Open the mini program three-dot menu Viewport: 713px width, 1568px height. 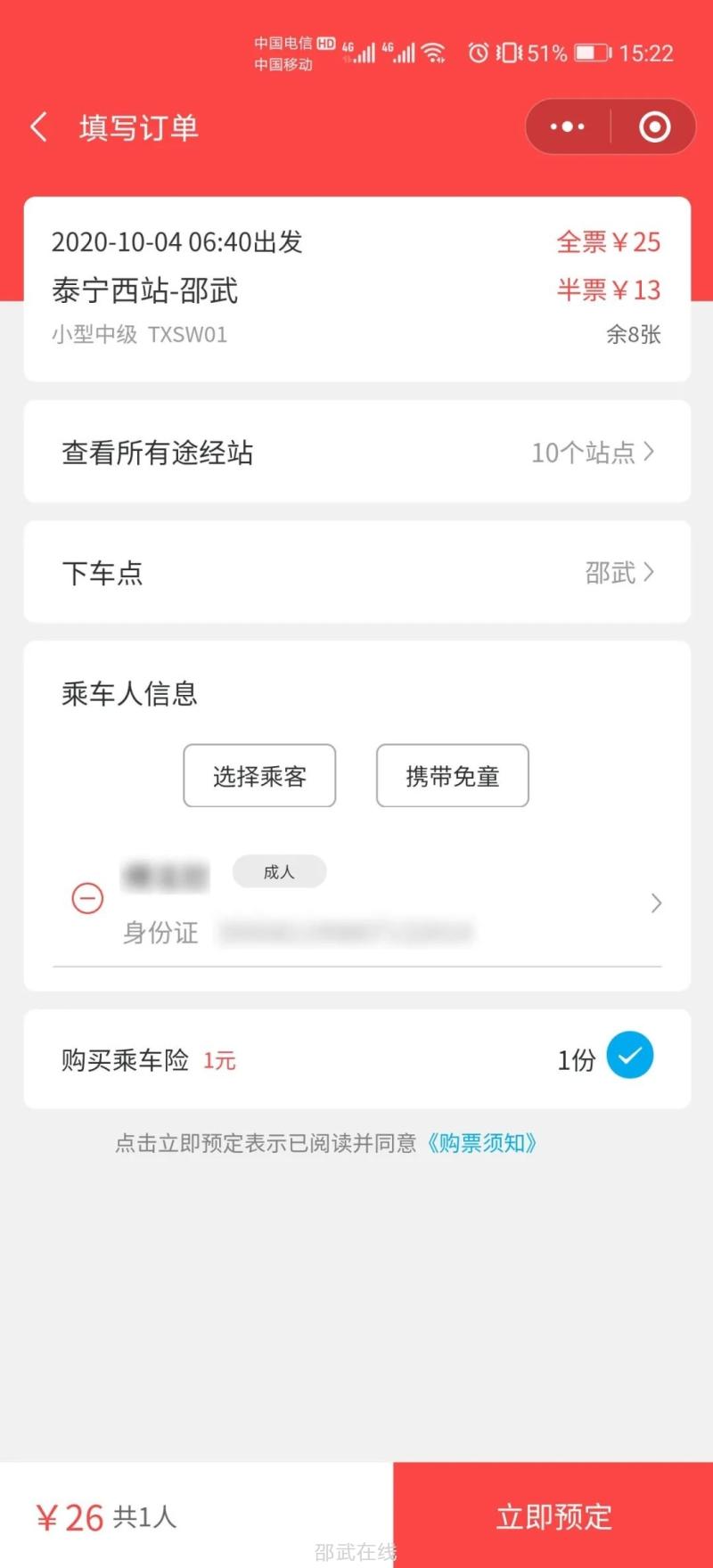coord(568,127)
